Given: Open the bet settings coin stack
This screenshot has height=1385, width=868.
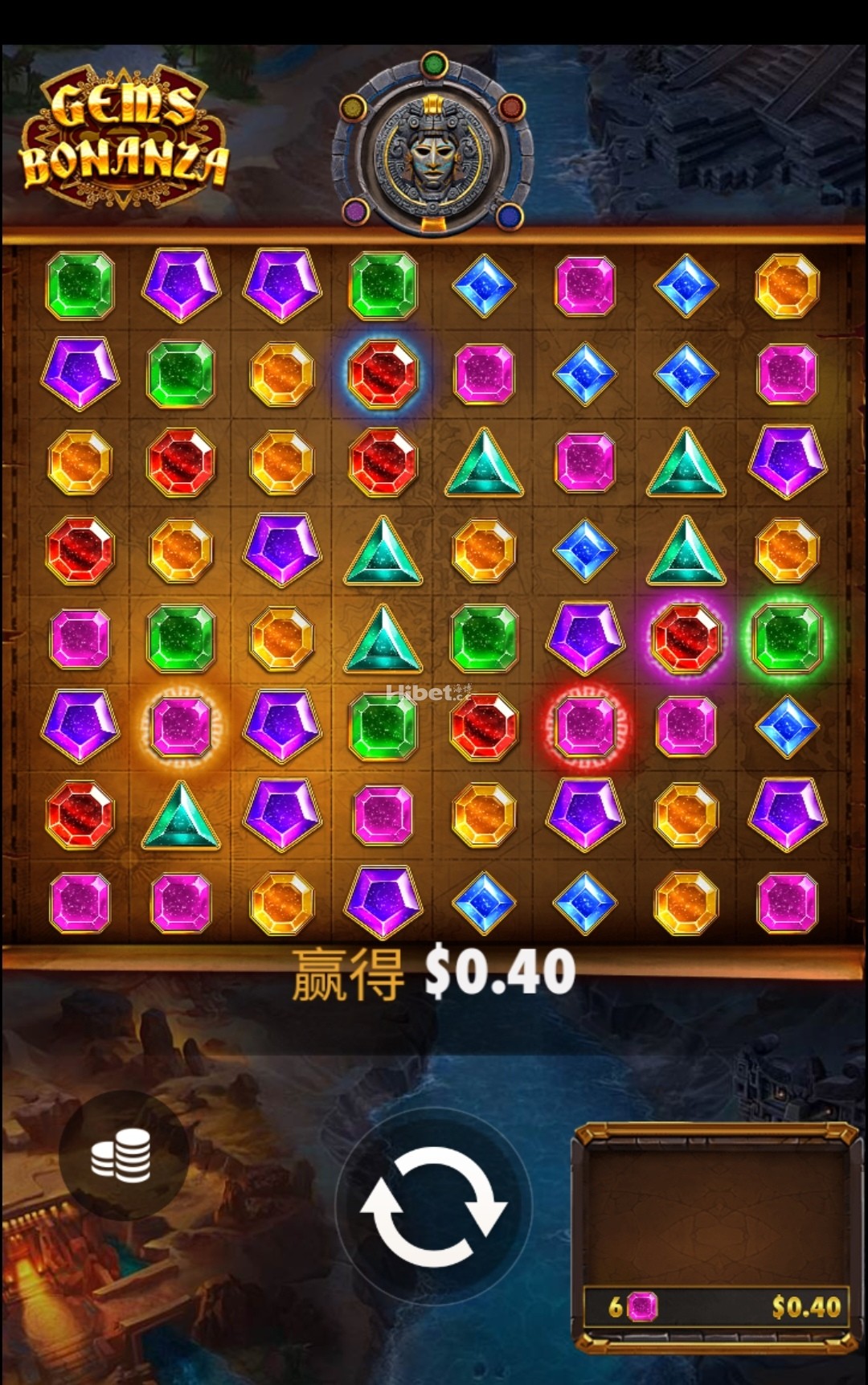Looking at the screenshot, I should click(122, 1155).
